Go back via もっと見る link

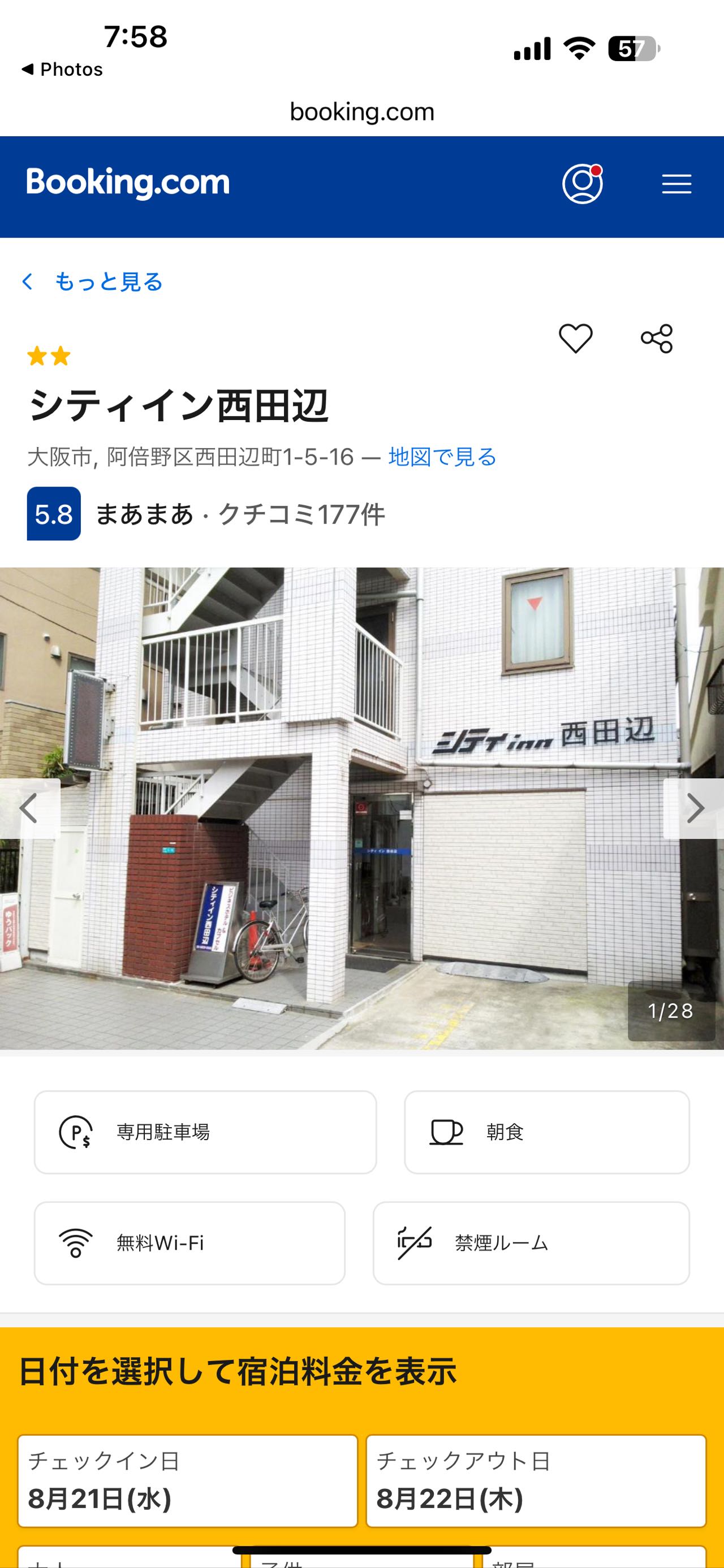pos(93,282)
